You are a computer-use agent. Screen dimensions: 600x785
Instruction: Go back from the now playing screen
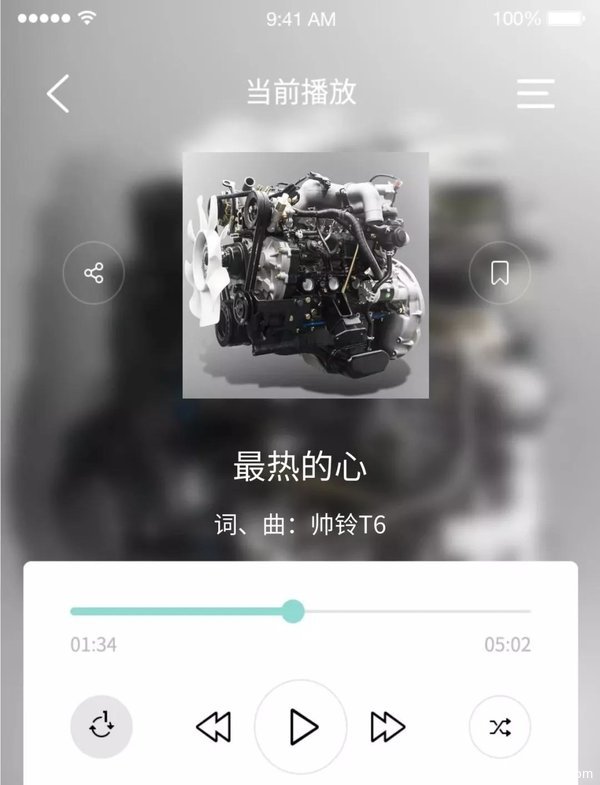[58, 93]
